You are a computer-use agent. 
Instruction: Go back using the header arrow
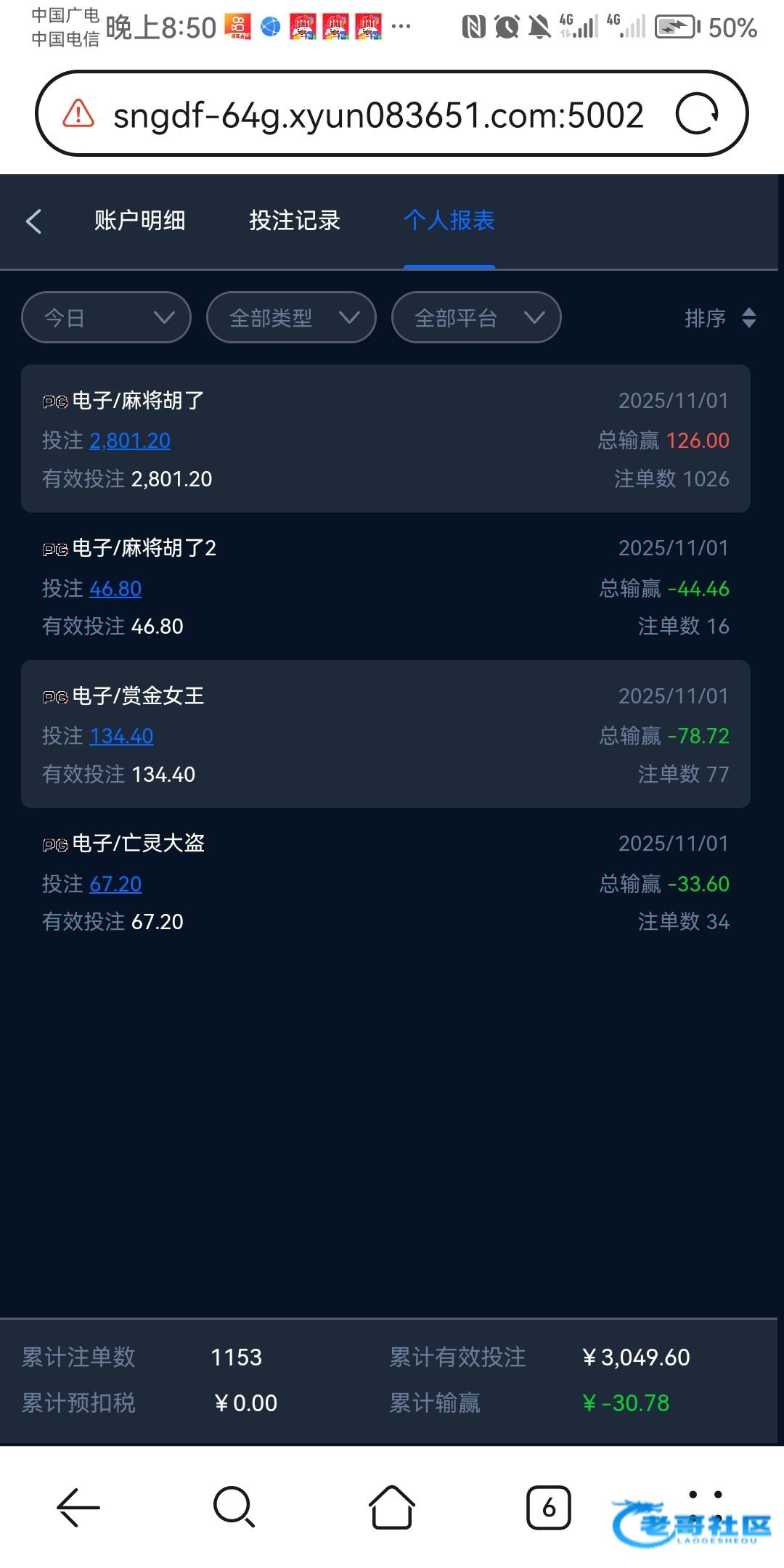pos(34,221)
